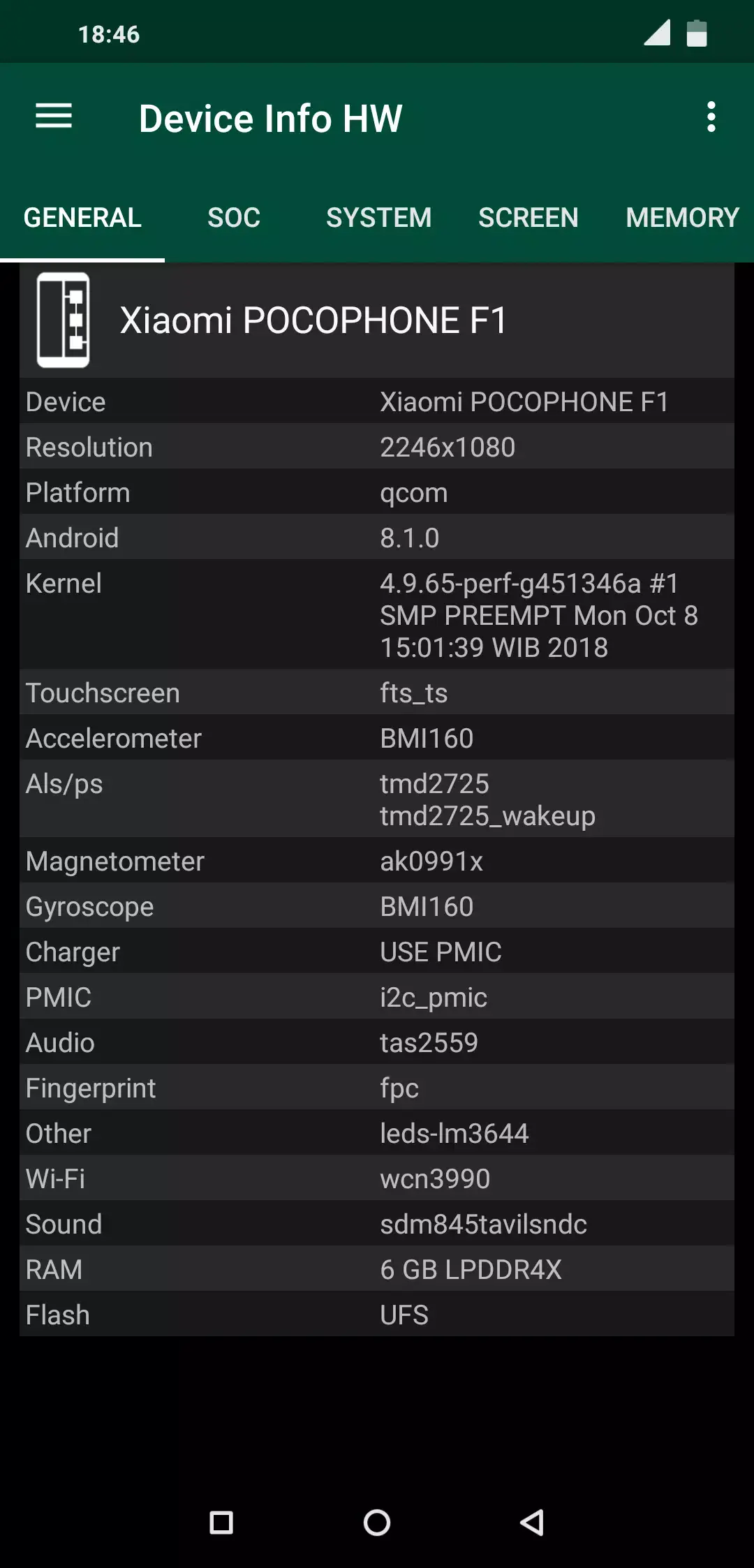Viewport: 754px width, 1568px height.
Task: Click the Fingerprint fpc entry
Action: [377, 1087]
